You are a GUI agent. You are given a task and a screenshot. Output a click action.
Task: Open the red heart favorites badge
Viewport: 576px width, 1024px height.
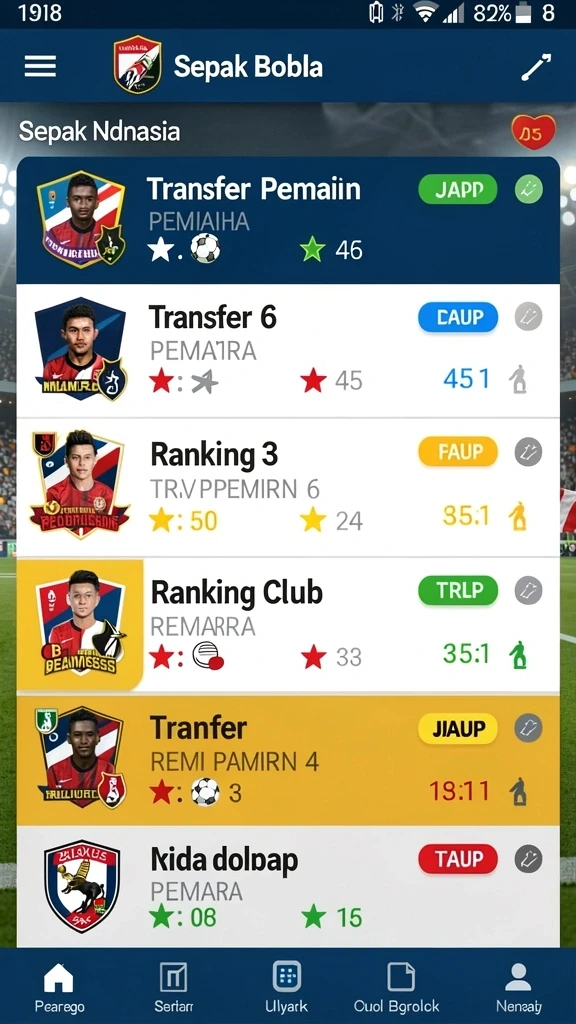click(x=534, y=132)
